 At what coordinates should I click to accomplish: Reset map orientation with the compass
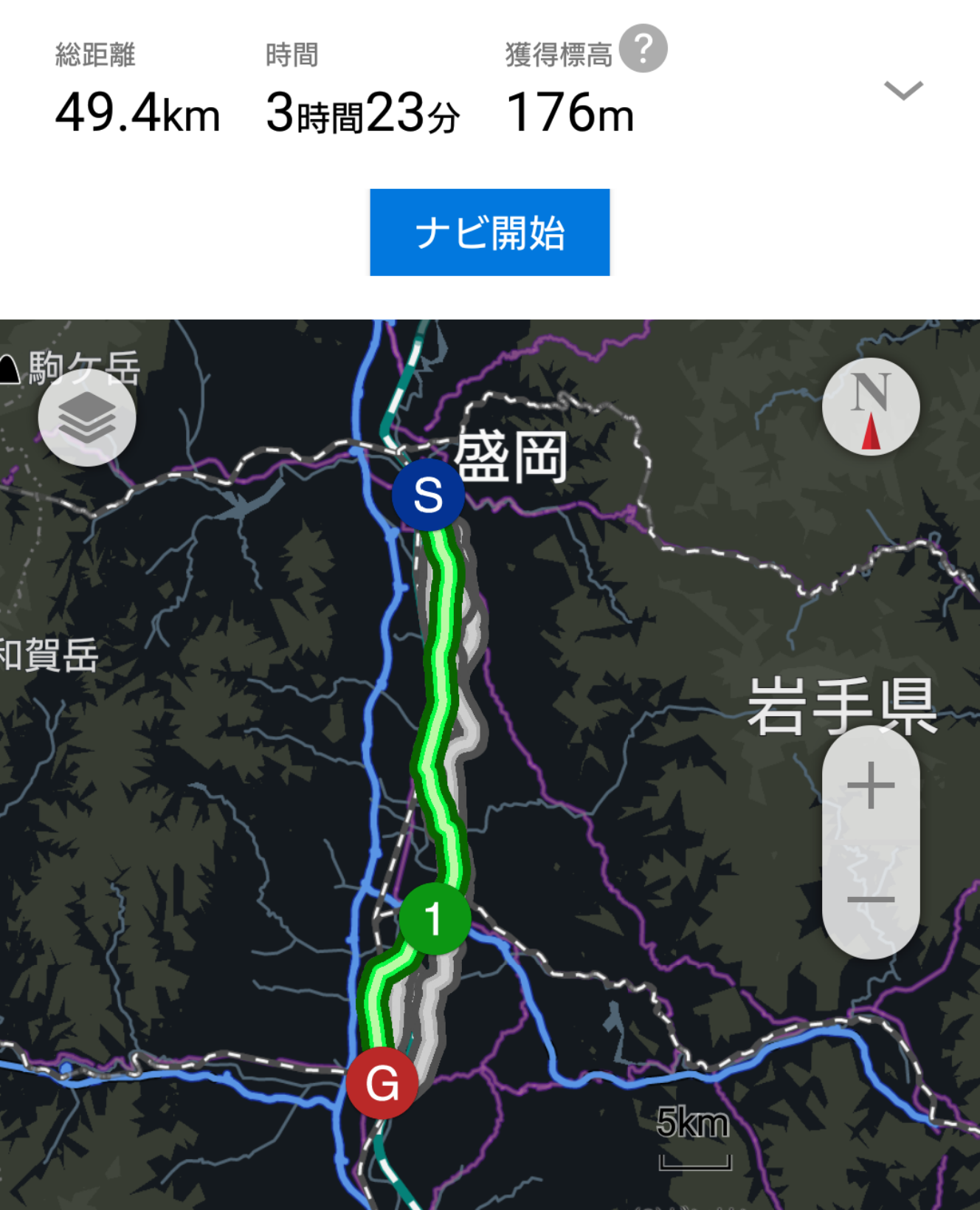coord(871,407)
